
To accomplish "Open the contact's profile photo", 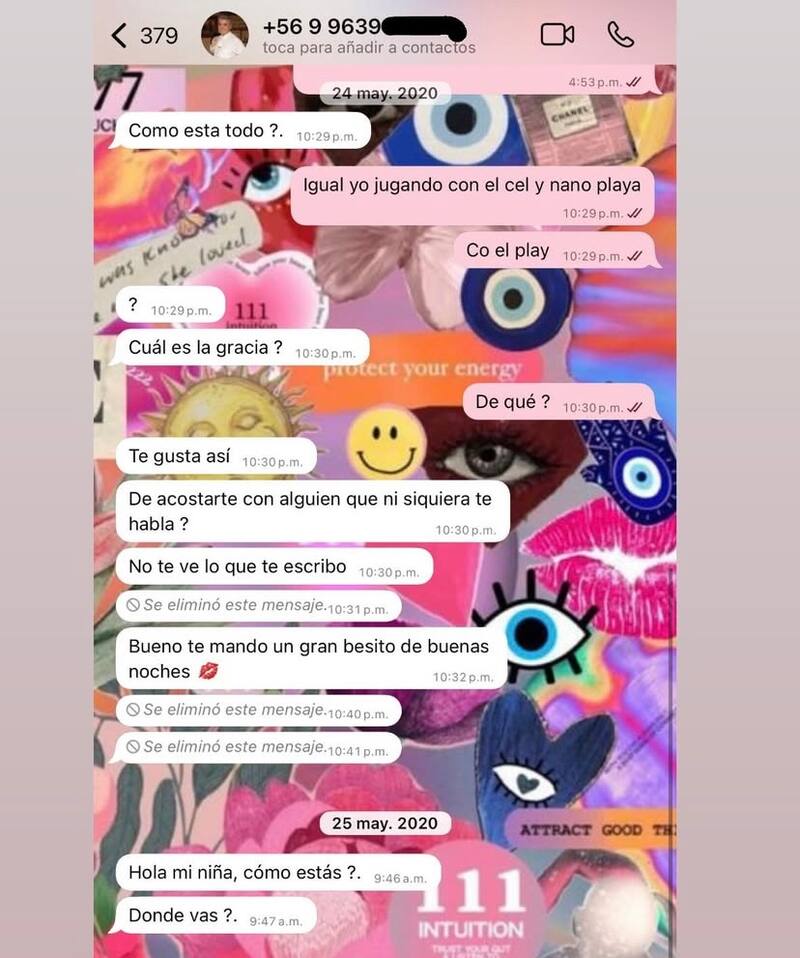I will click(226, 31).
